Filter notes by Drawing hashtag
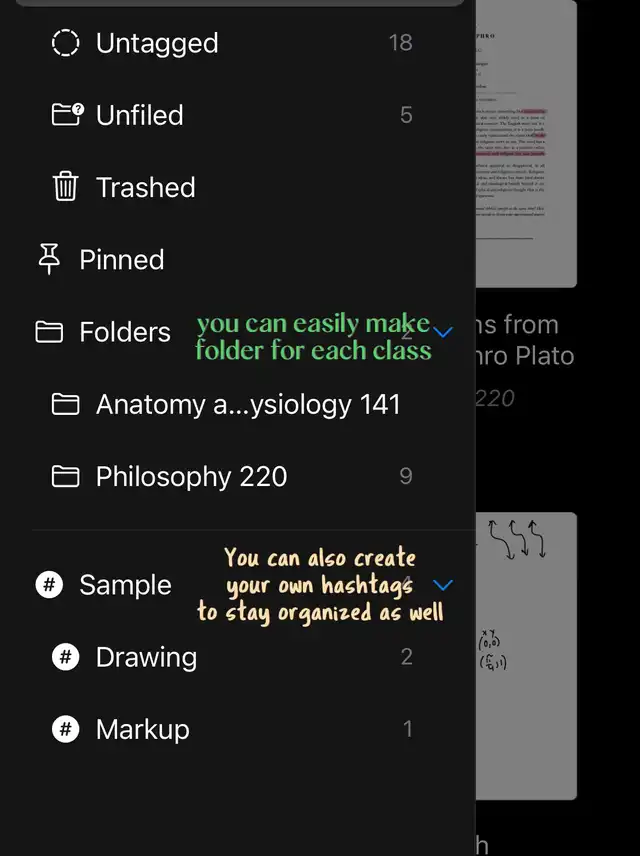Viewport: 640px width, 856px height. point(146,657)
